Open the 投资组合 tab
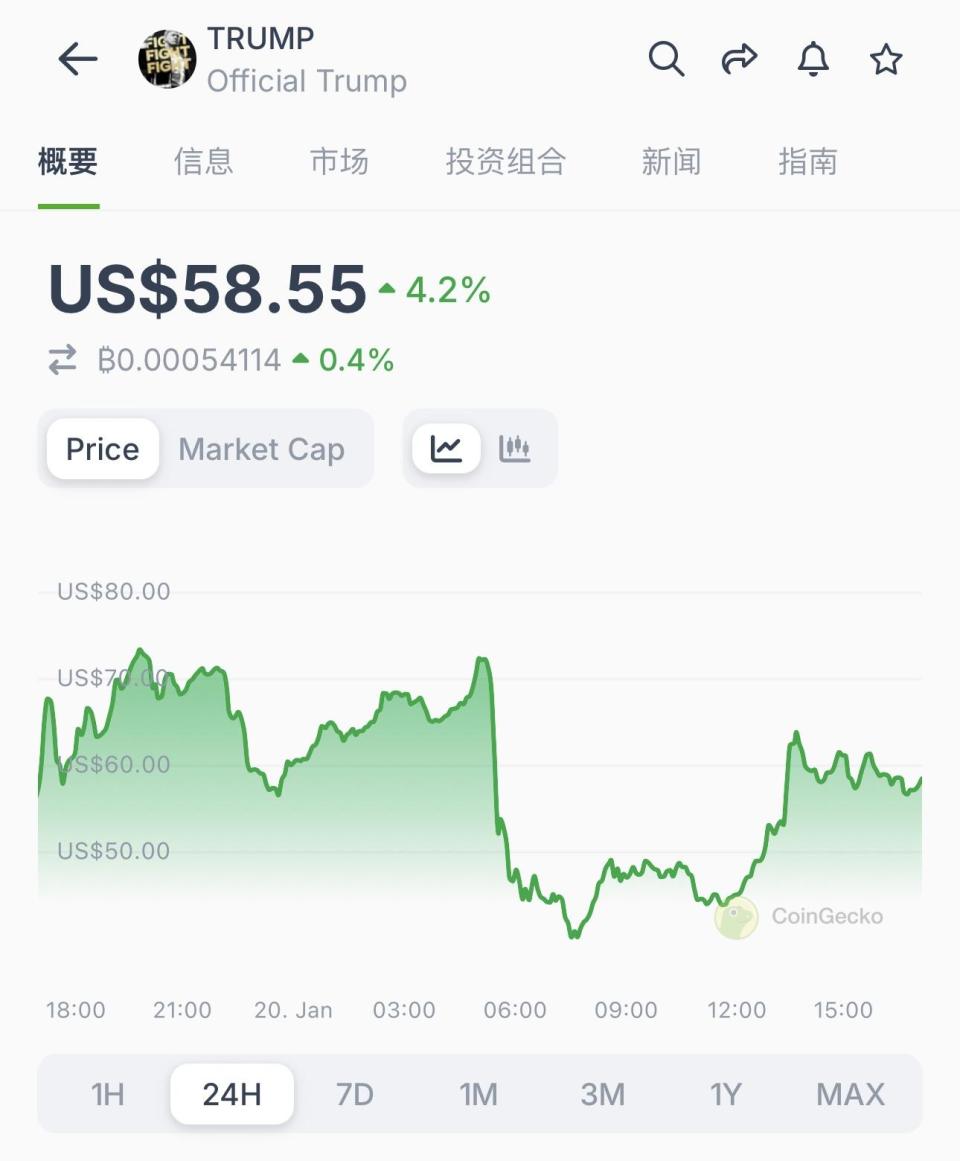This screenshot has height=1161, width=960. [x=505, y=161]
